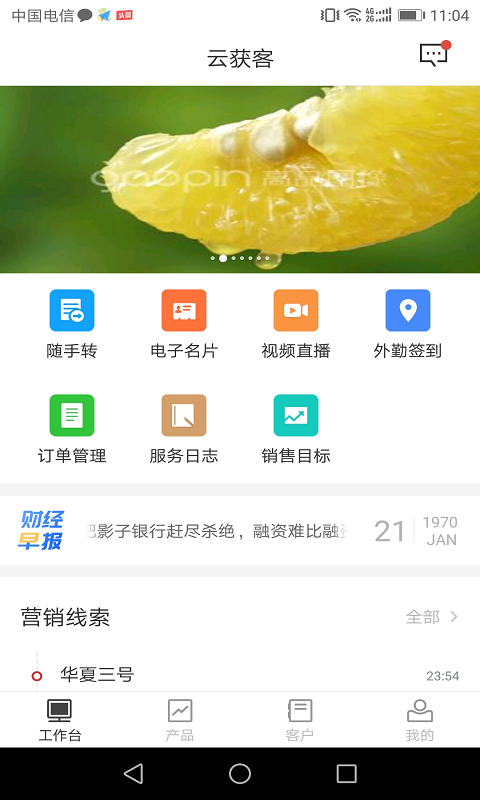Open 外勤签到 field check-in

coord(408,324)
